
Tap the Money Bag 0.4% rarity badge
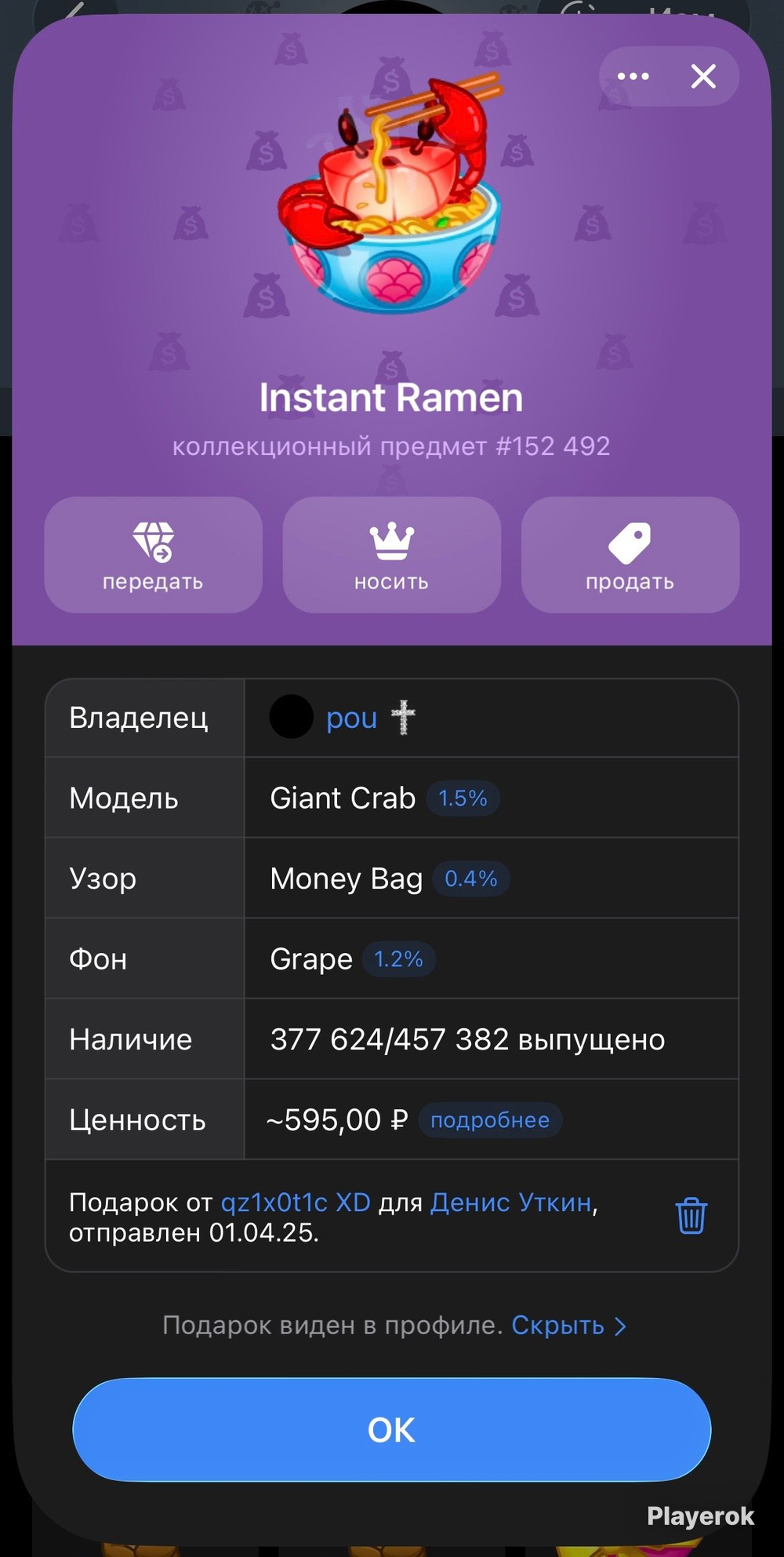pos(470,879)
